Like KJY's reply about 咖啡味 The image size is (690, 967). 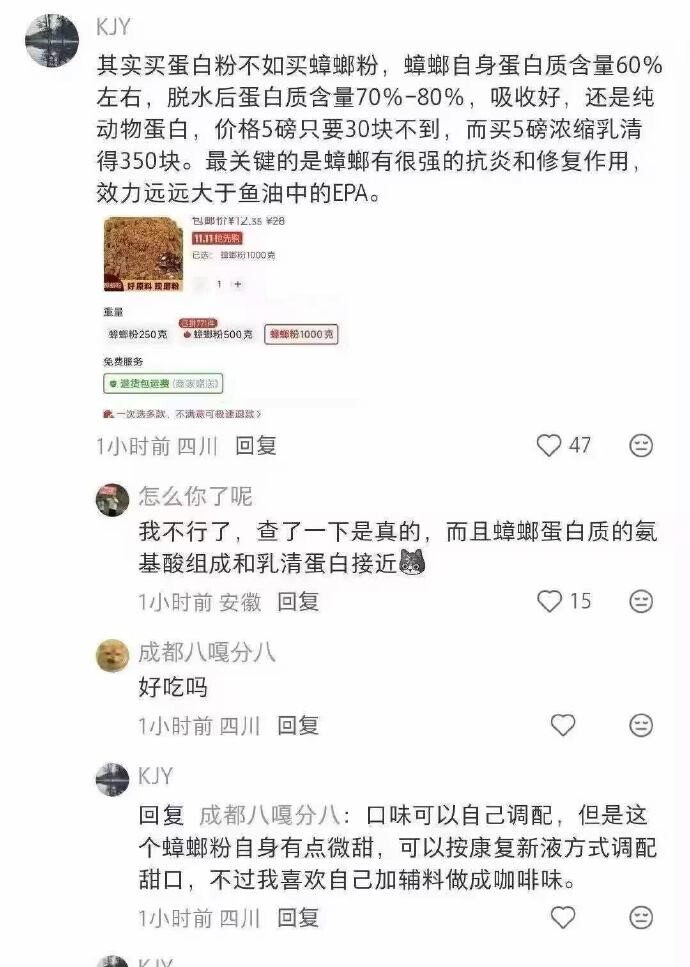coord(563,916)
